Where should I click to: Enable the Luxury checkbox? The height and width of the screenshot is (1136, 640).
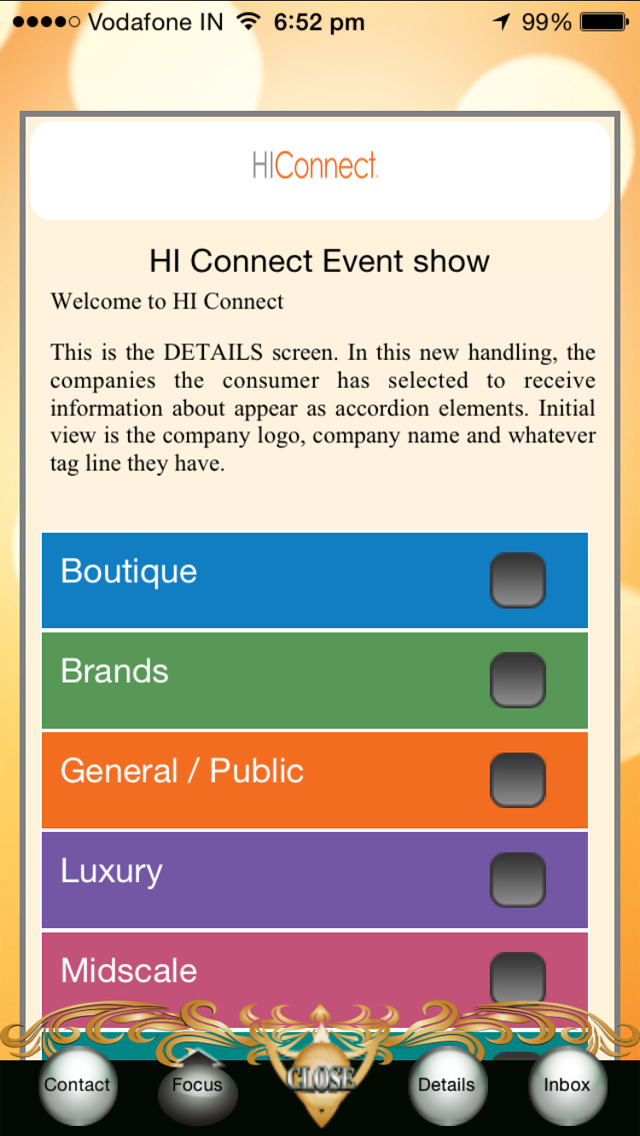[x=517, y=880]
